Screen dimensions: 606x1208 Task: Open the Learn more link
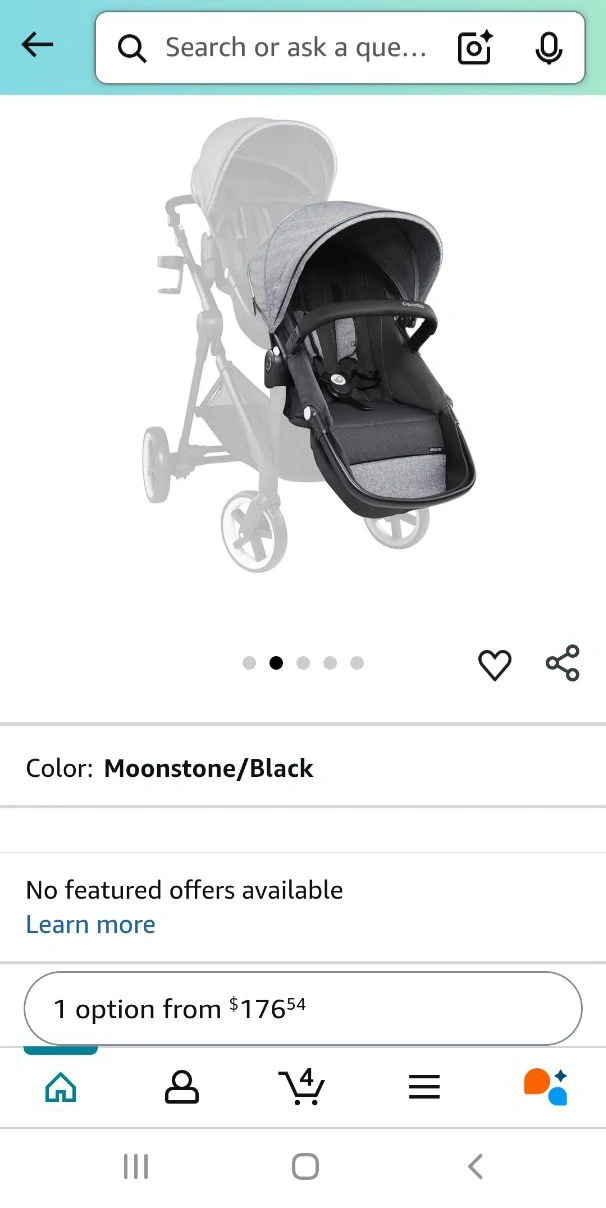coord(90,924)
